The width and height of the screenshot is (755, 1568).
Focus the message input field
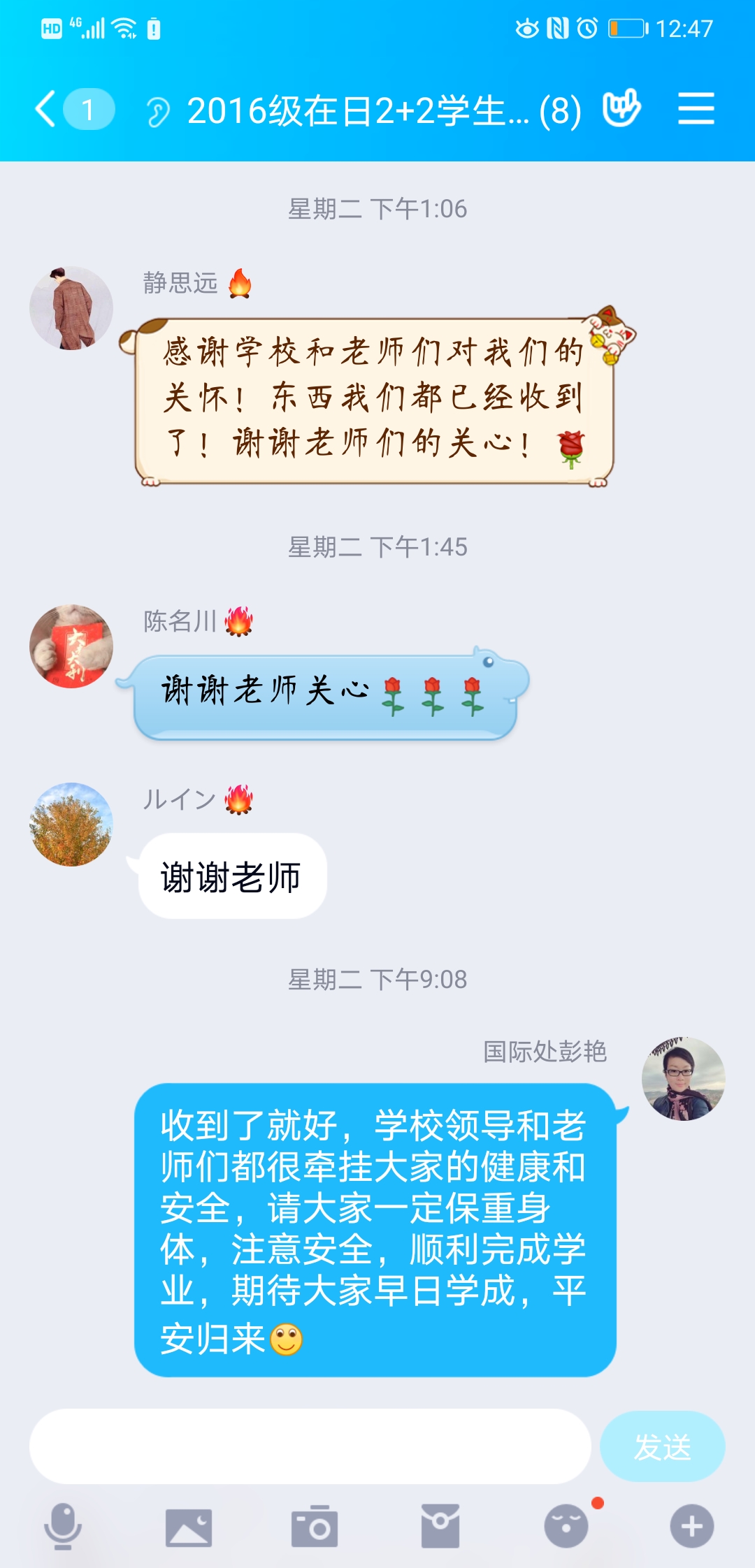[x=310, y=1446]
